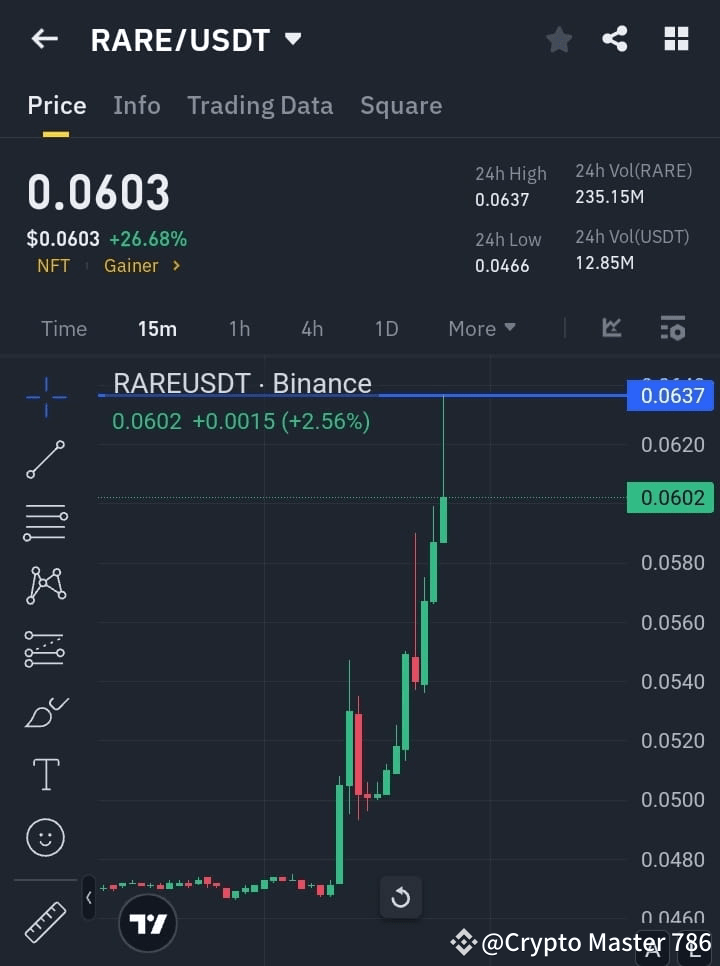720x966 pixels.
Task: Open the Emoji sticker tool
Action: coord(44,837)
